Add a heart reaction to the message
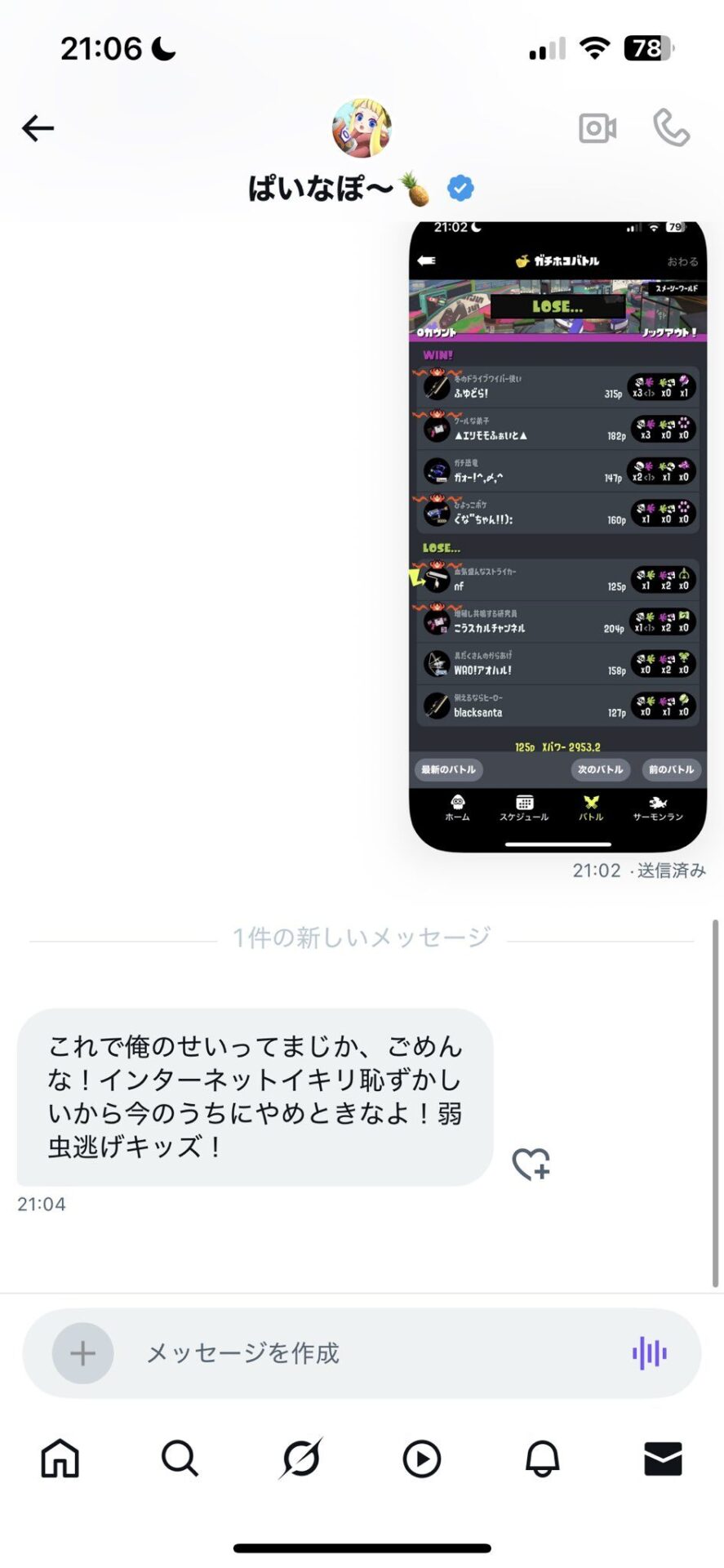This screenshot has height=1568, width=724. [531, 1164]
